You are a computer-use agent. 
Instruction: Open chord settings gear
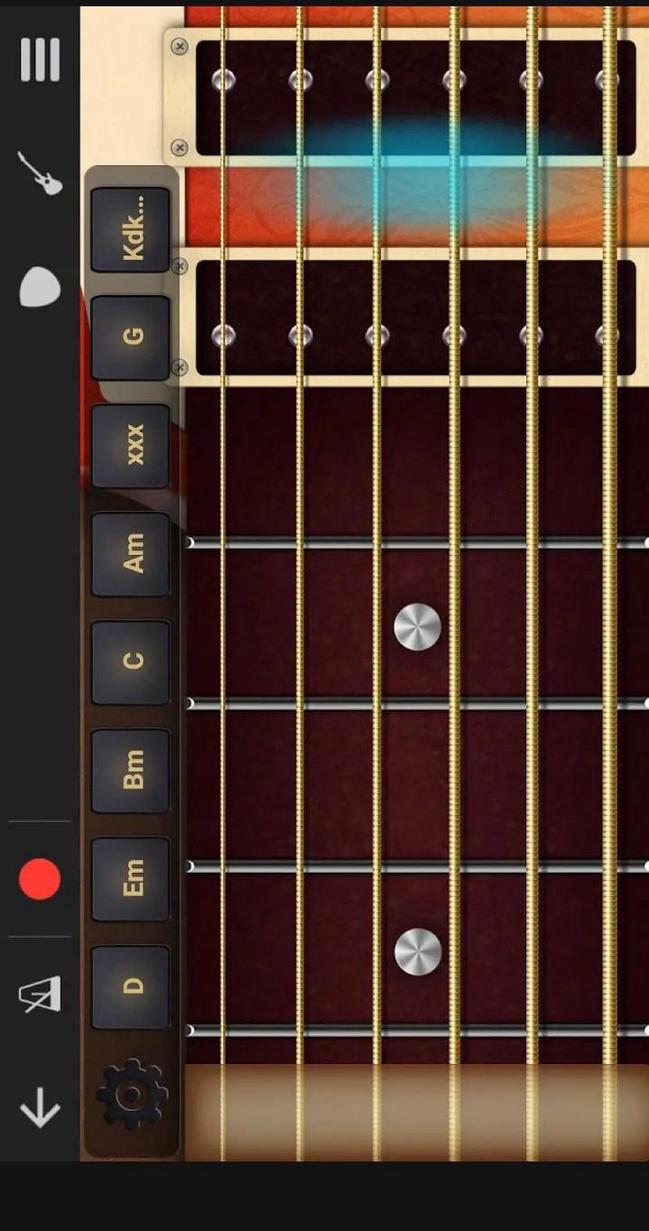click(132, 1095)
